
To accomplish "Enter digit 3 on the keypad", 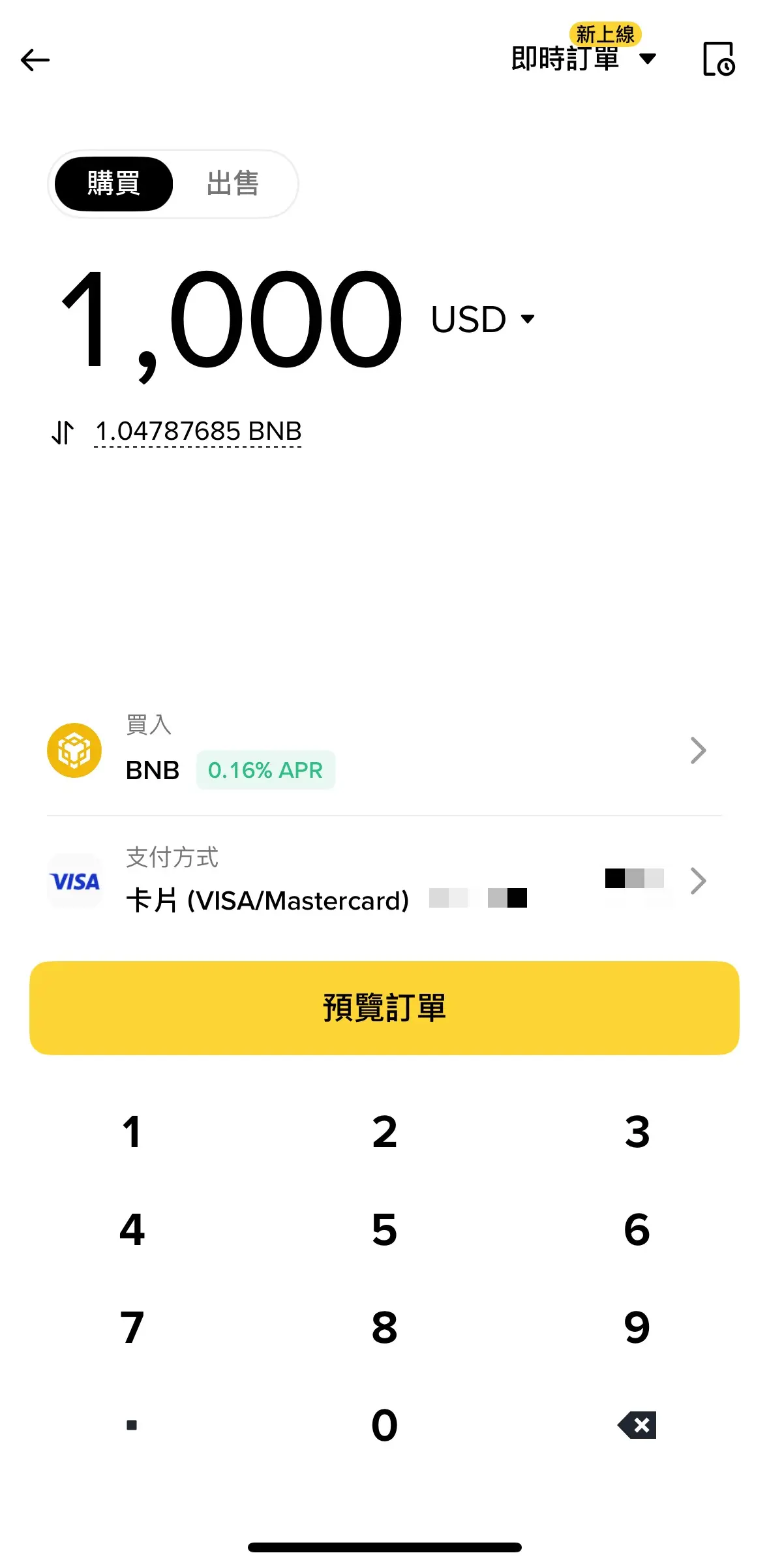I will coord(637,1131).
